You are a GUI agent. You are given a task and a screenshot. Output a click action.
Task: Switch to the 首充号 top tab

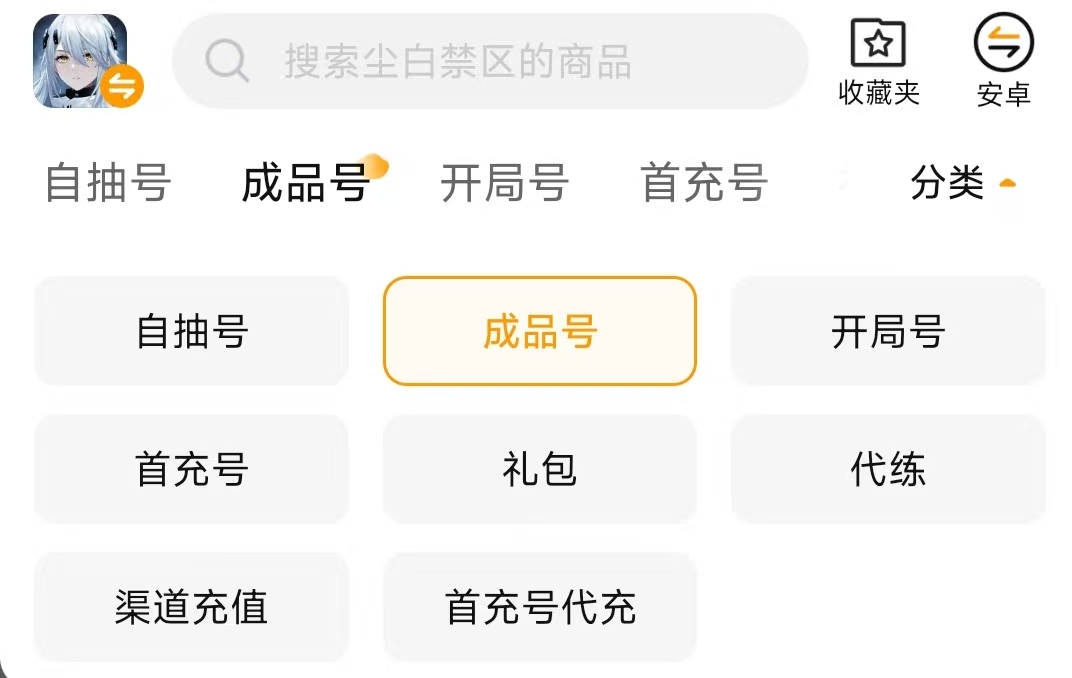[703, 184]
